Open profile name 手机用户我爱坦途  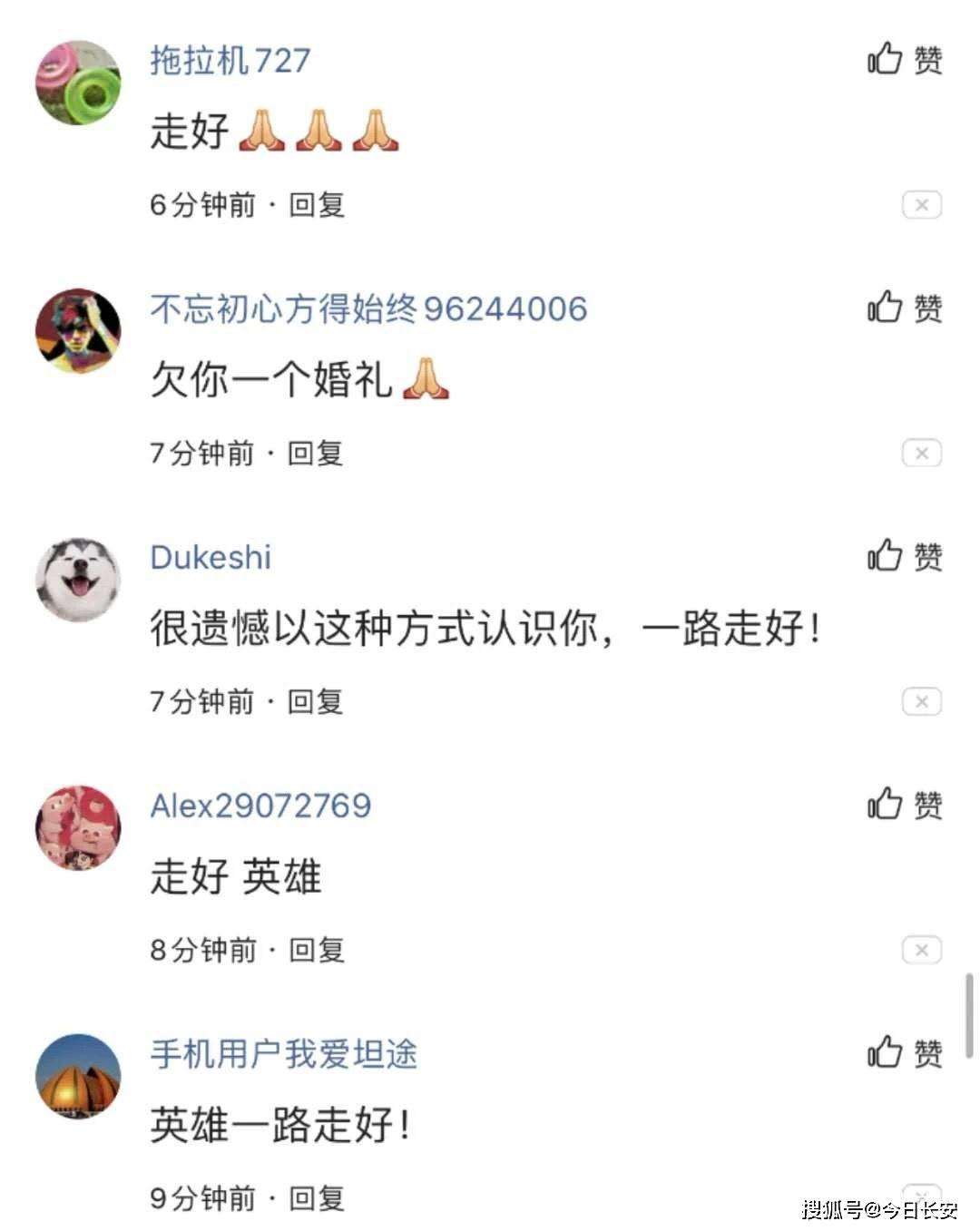(x=283, y=1054)
